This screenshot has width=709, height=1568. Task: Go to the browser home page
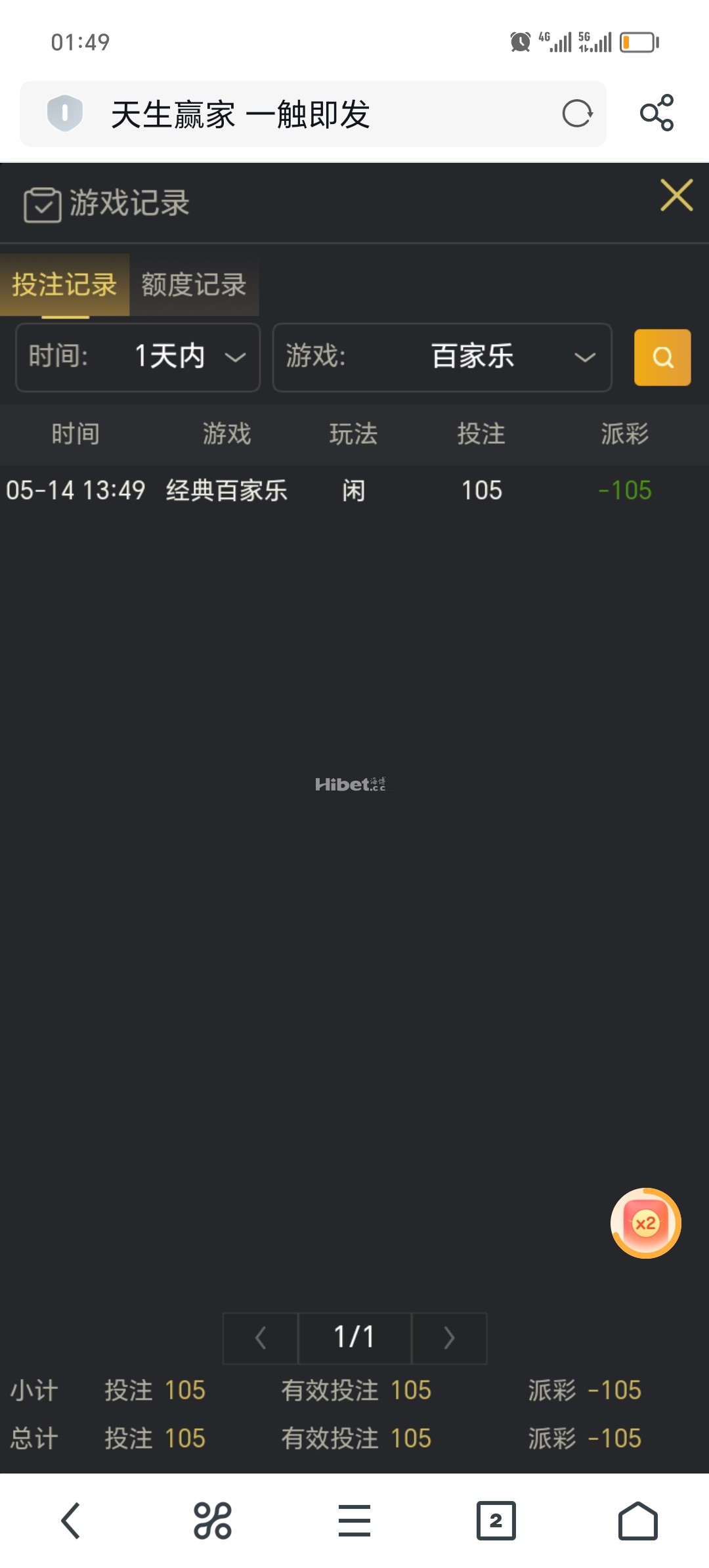click(x=638, y=1521)
